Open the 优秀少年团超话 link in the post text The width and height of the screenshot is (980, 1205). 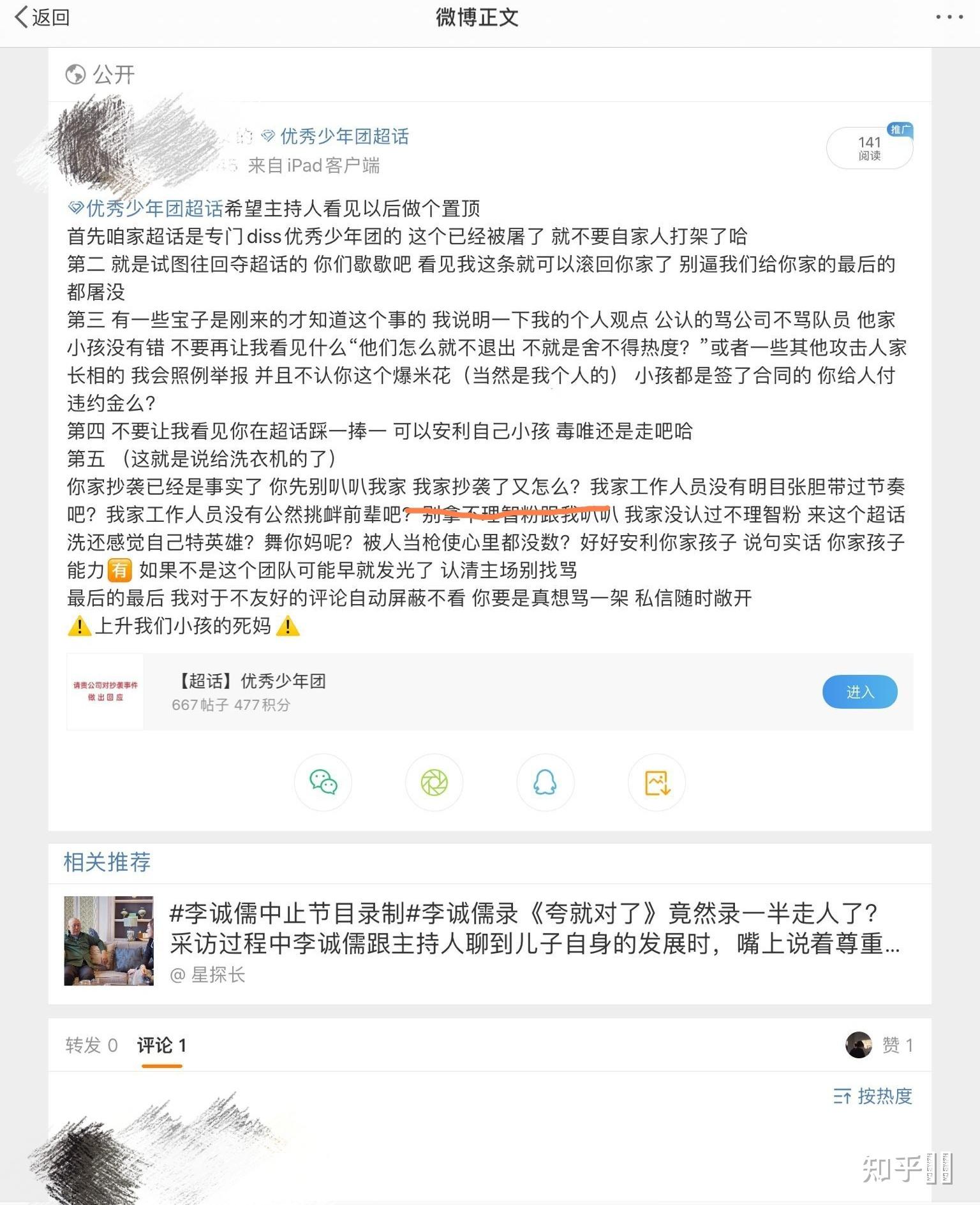(147, 209)
